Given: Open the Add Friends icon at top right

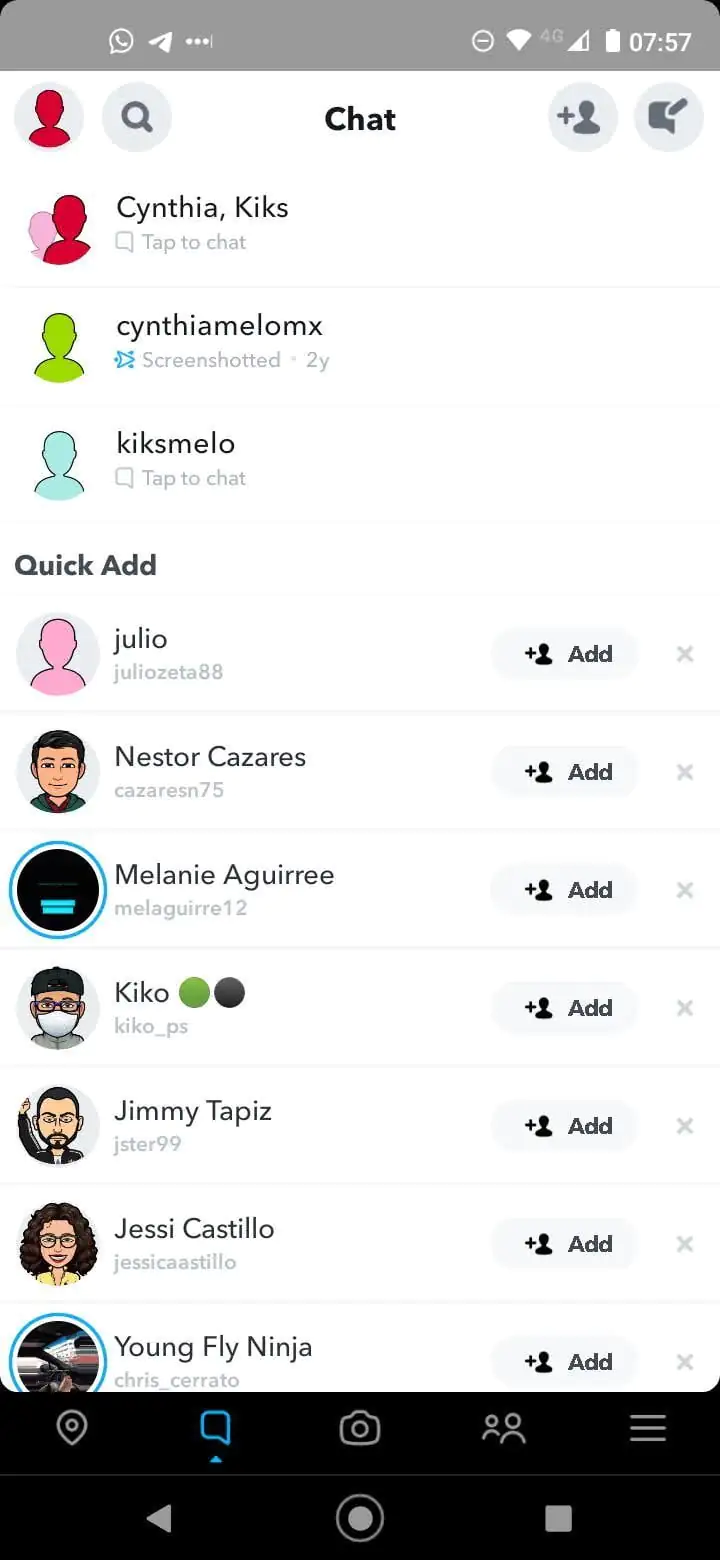Looking at the screenshot, I should click(x=583, y=117).
